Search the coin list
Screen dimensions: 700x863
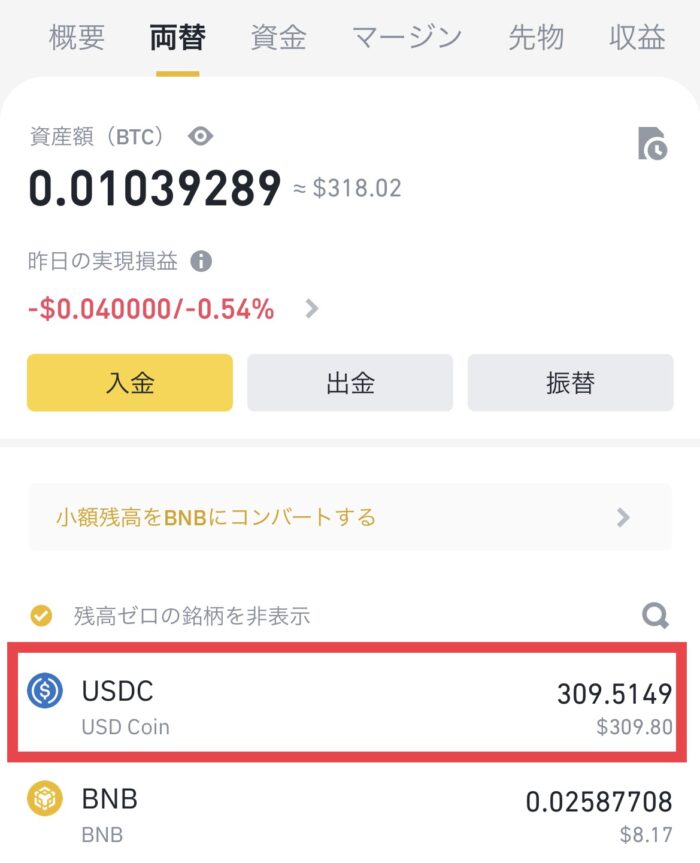[x=655, y=615]
